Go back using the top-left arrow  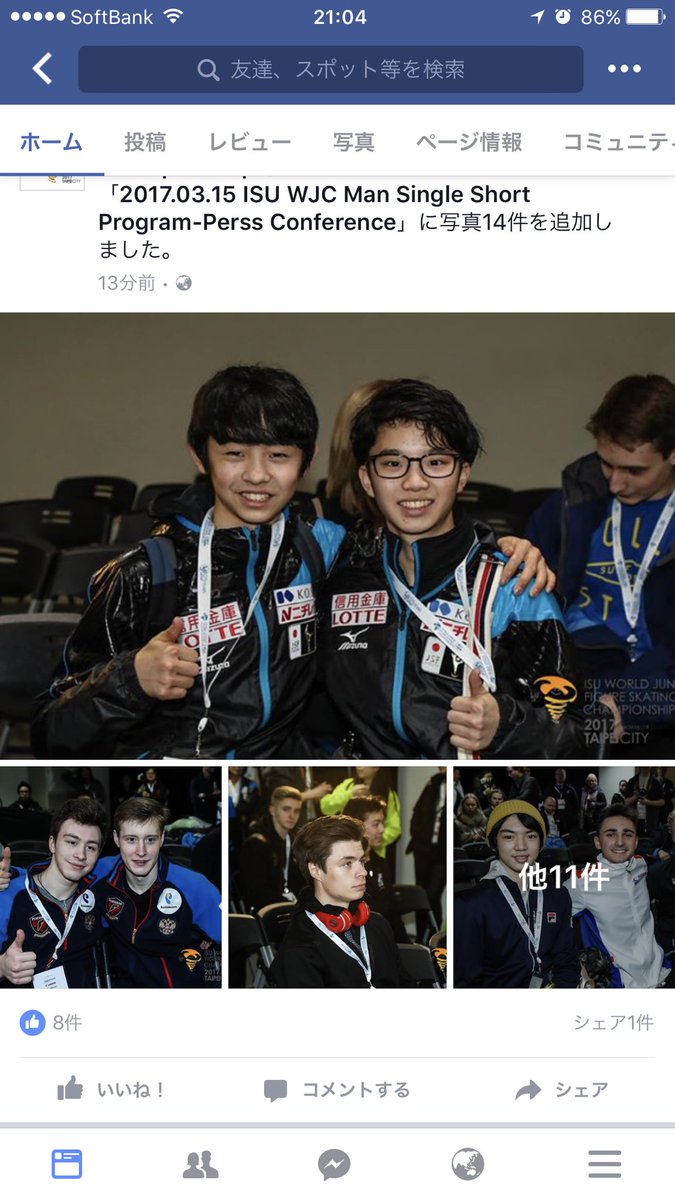point(42,69)
